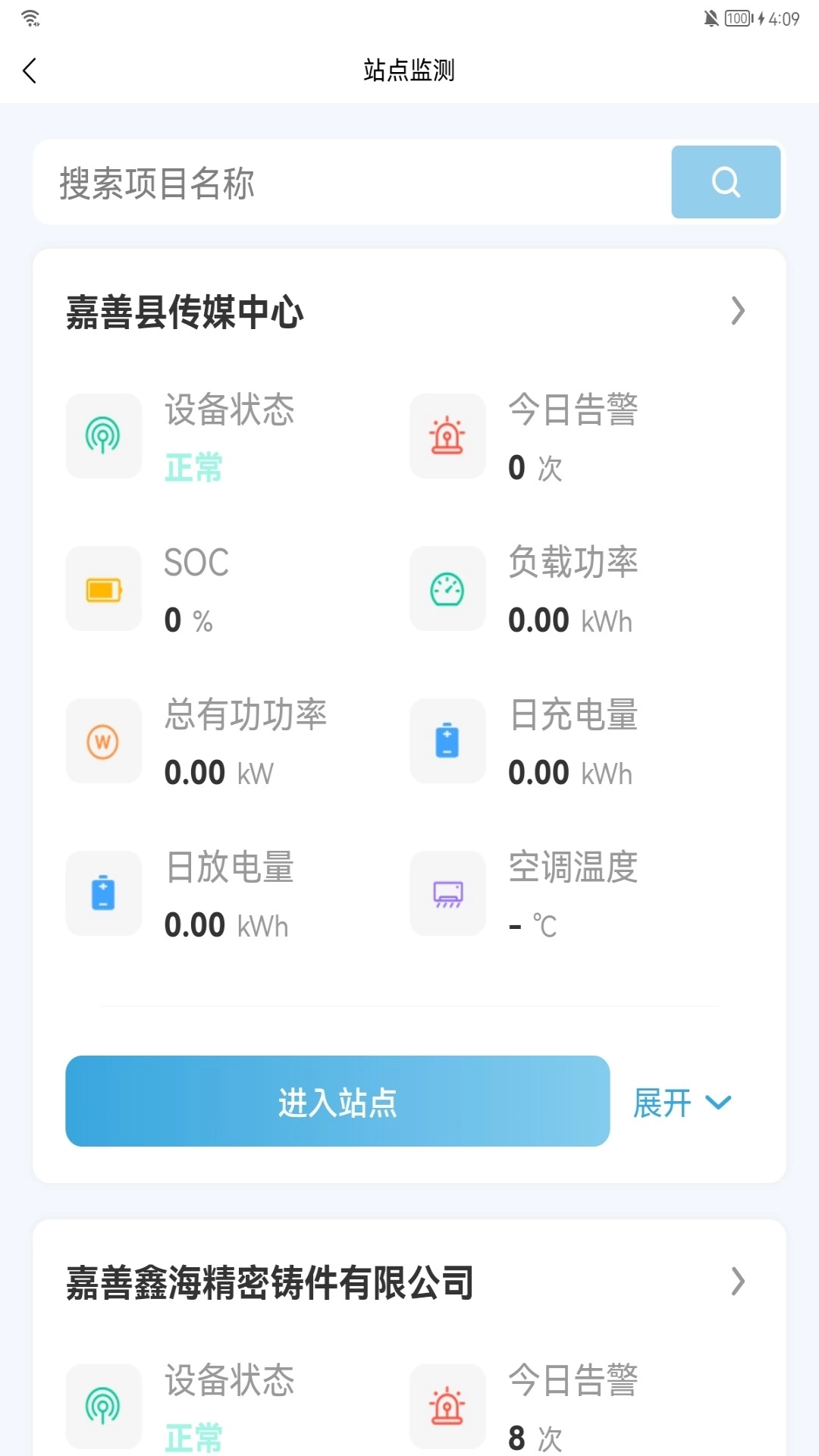Click the orange W icon for 总有功功率
Screen dimensions: 819x1456
tap(103, 742)
